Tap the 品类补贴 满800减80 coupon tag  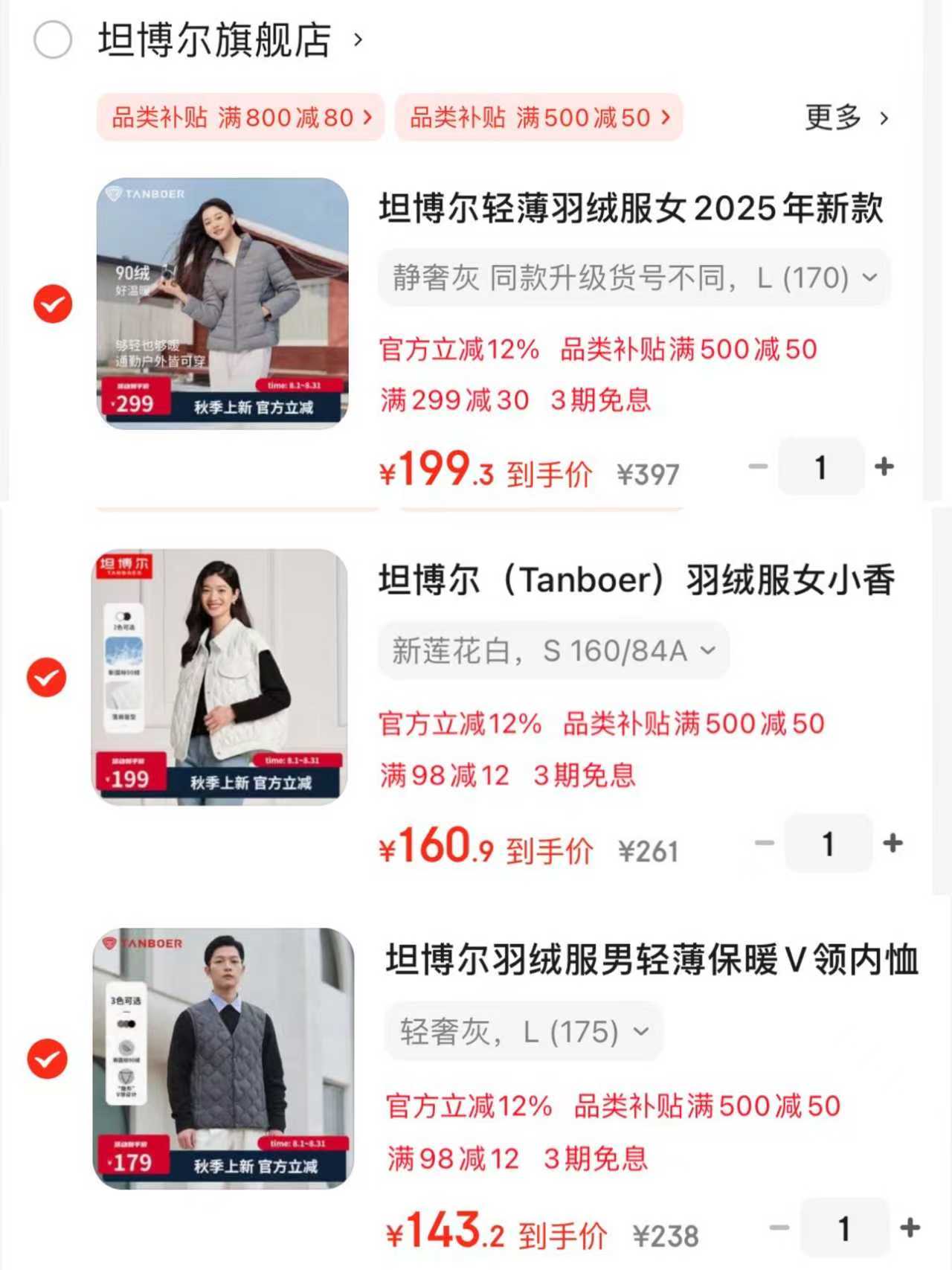(239, 117)
